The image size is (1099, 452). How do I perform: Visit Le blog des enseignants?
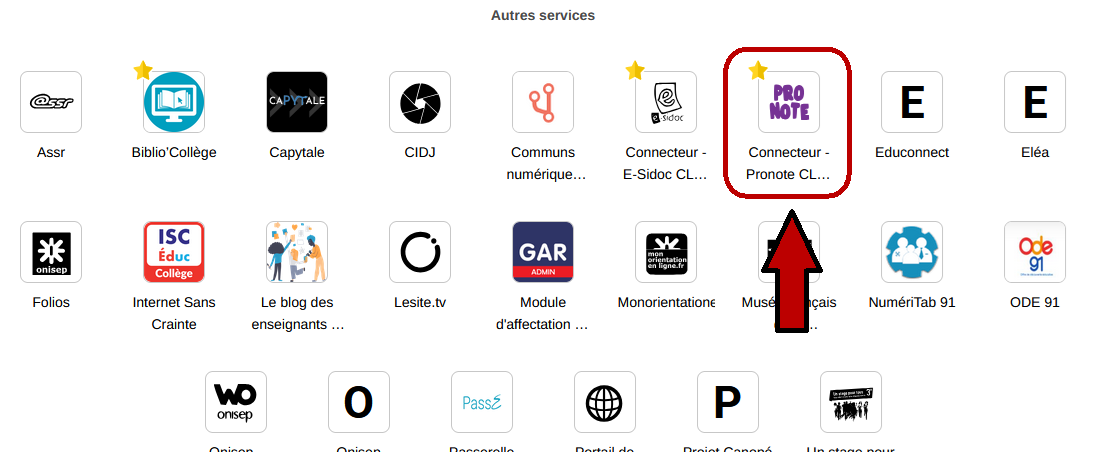[x=297, y=252]
